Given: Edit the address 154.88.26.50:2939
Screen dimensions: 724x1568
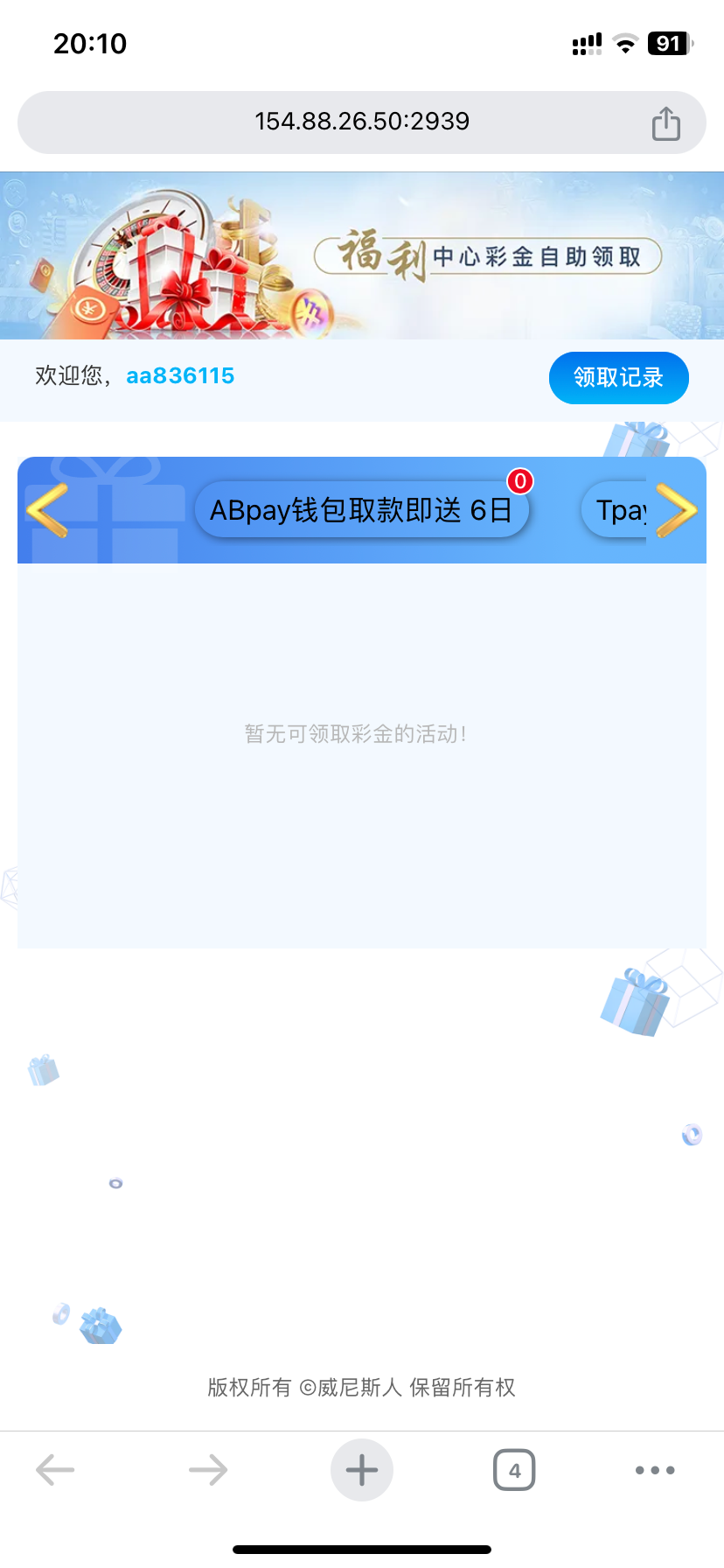Looking at the screenshot, I should (x=361, y=122).
